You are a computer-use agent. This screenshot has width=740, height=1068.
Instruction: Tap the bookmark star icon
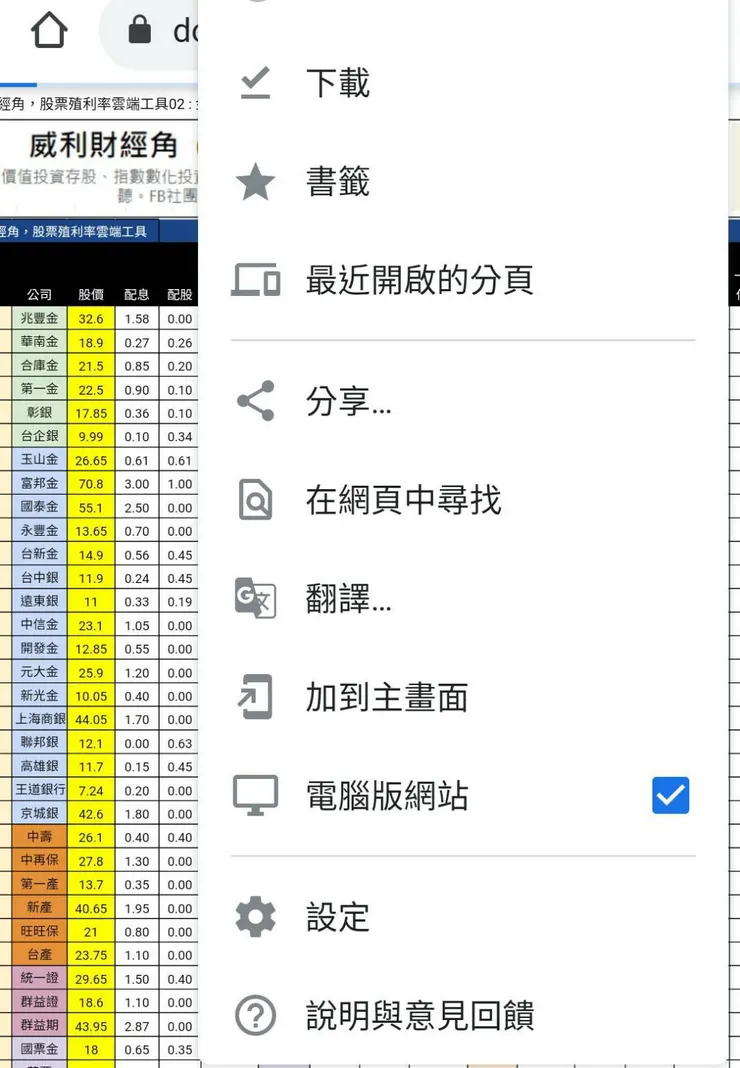256,182
